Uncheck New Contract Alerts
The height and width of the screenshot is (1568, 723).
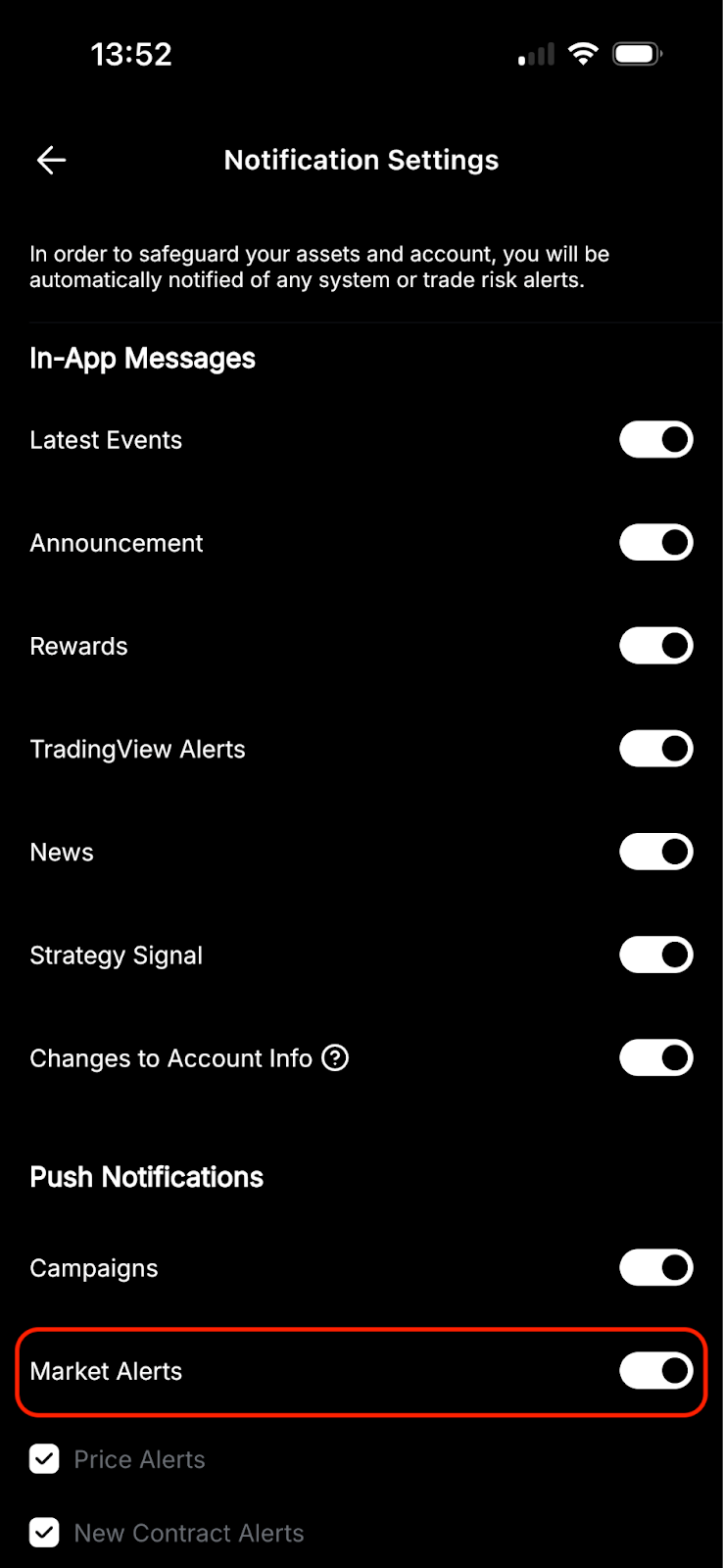pos(44,1533)
